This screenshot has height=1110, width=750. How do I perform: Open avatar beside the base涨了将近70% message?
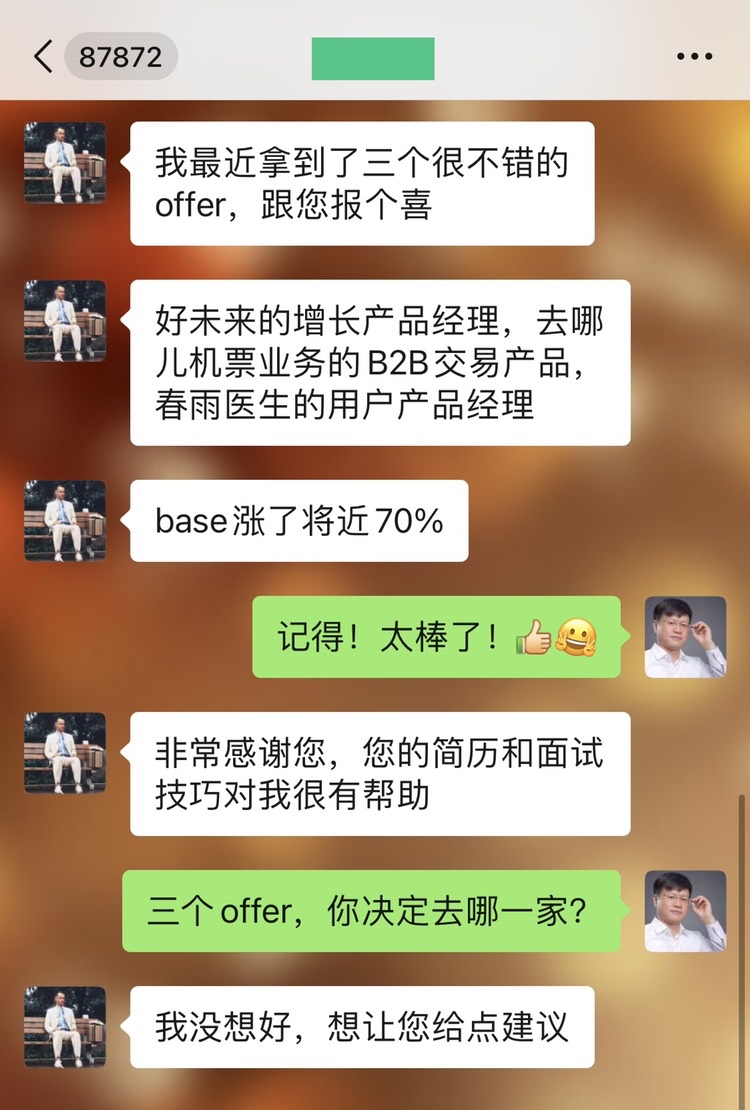(65, 520)
